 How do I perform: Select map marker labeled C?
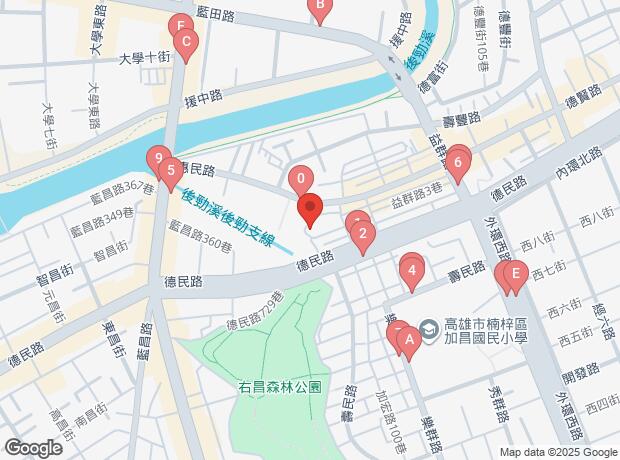[184, 43]
